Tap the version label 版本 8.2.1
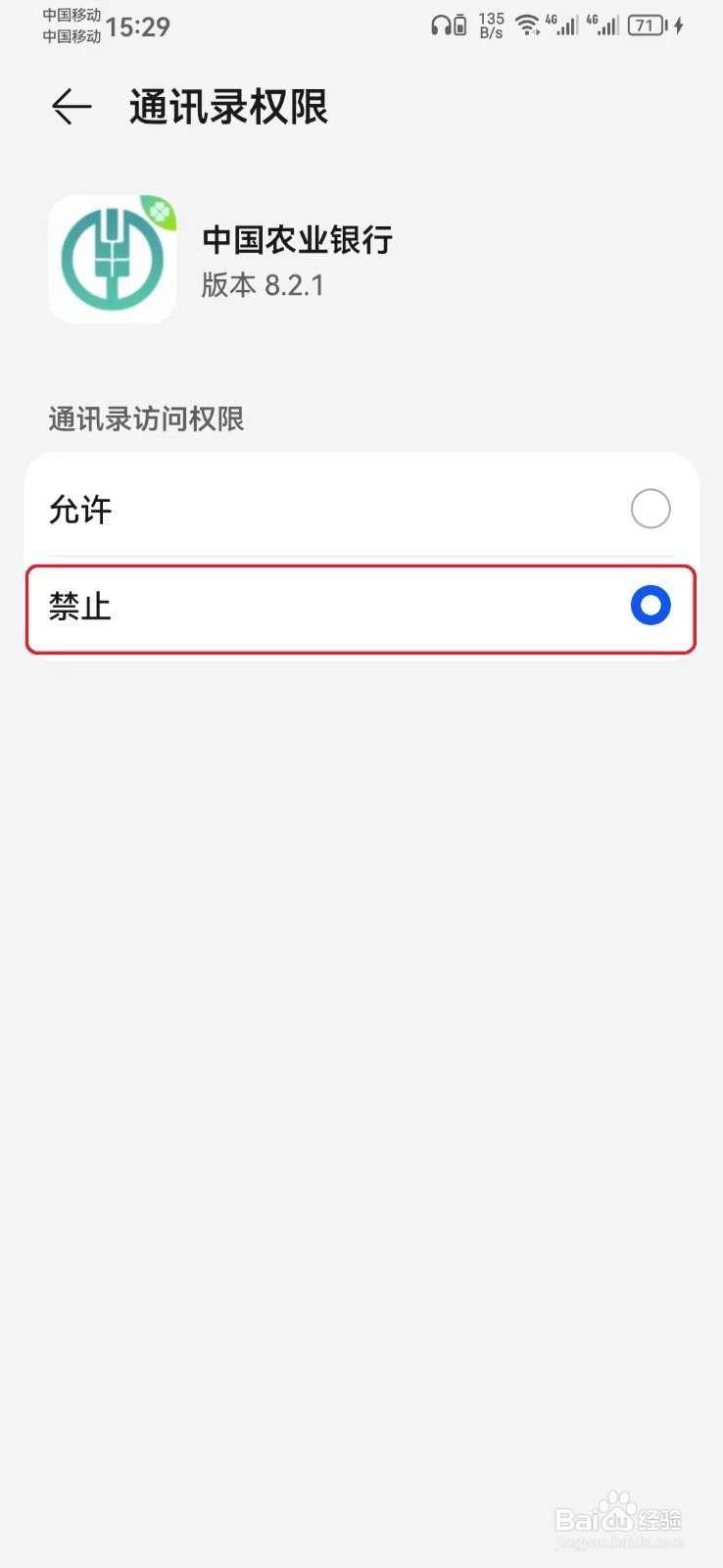723x1568 pixels. pyautogui.click(x=265, y=285)
